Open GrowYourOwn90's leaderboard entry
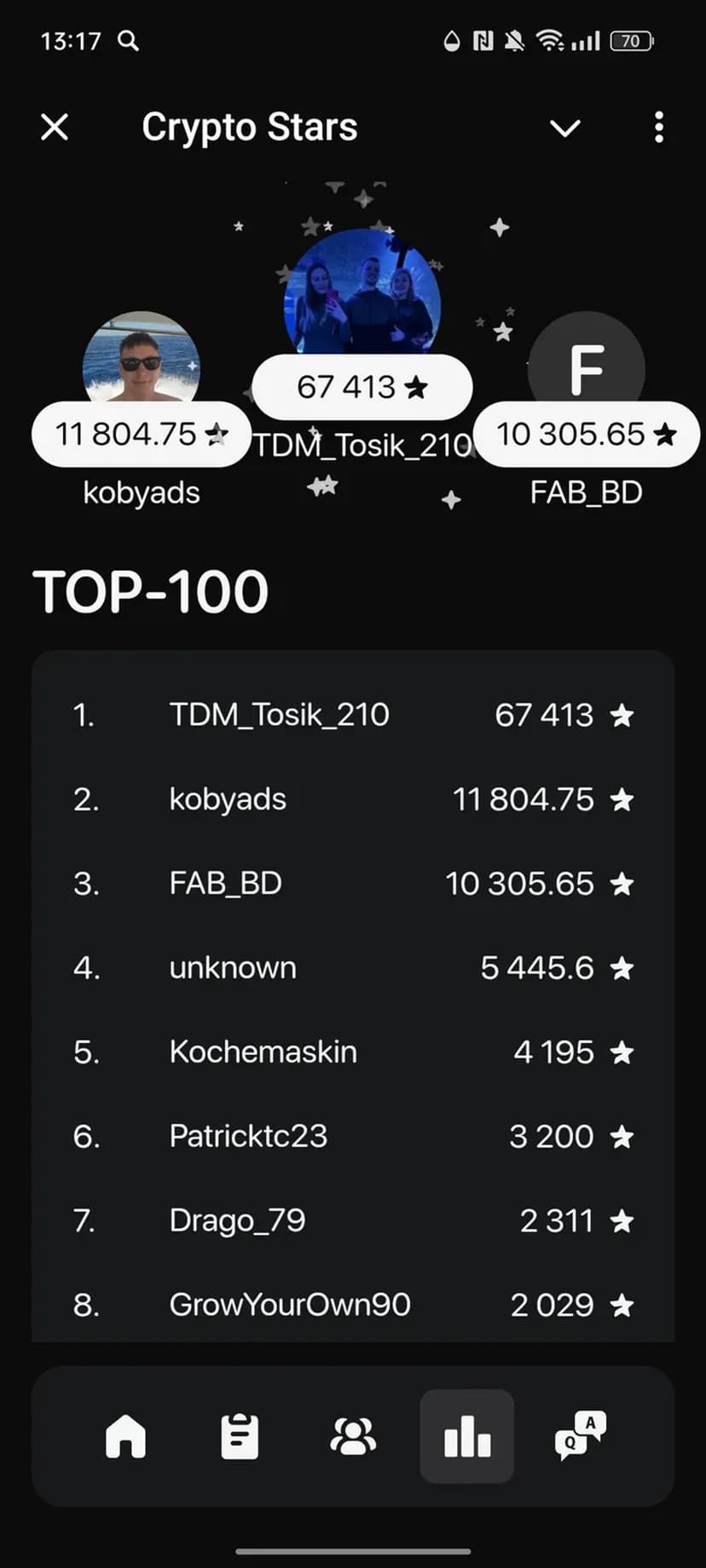Image resolution: width=706 pixels, height=1568 pixels. click(353, 1305)
